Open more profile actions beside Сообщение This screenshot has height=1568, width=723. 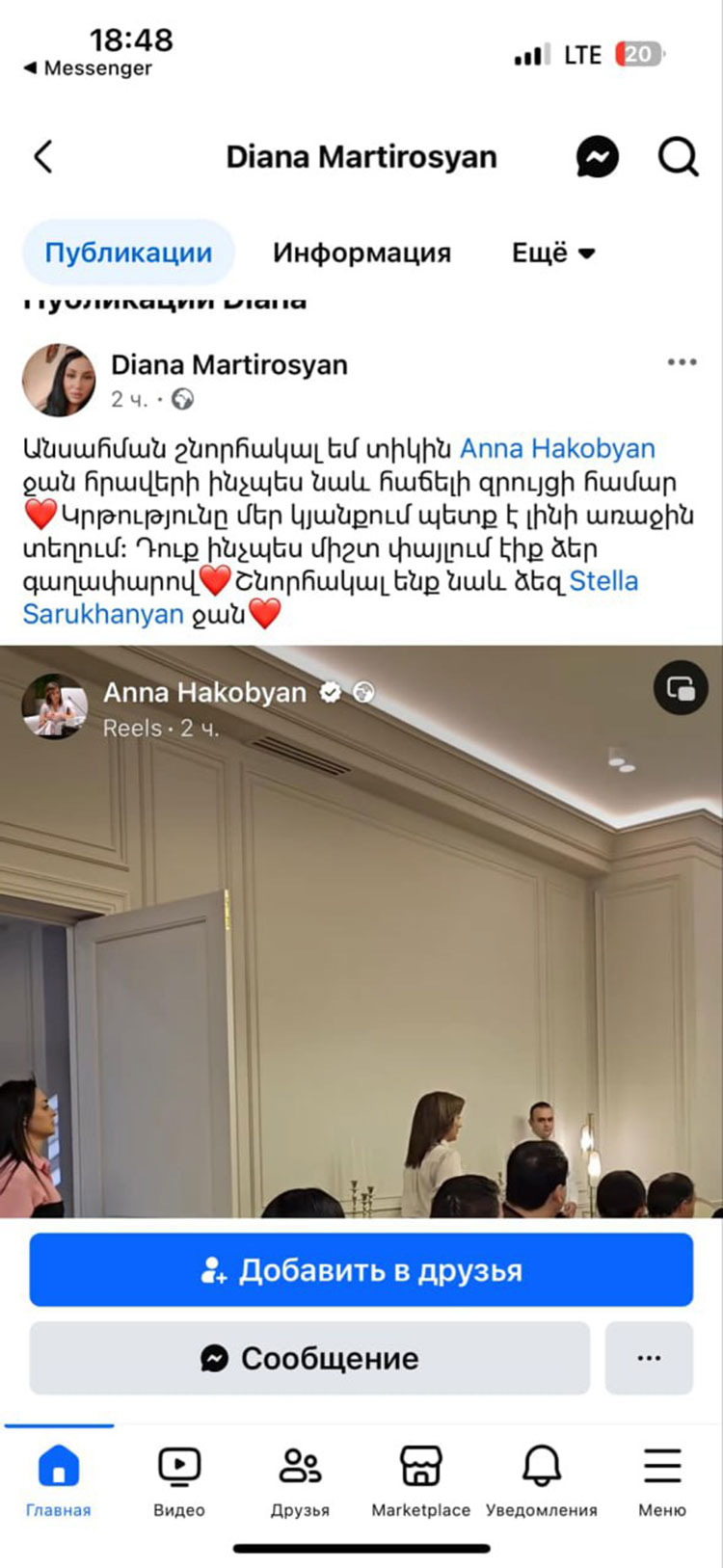tap(649, 1358)
